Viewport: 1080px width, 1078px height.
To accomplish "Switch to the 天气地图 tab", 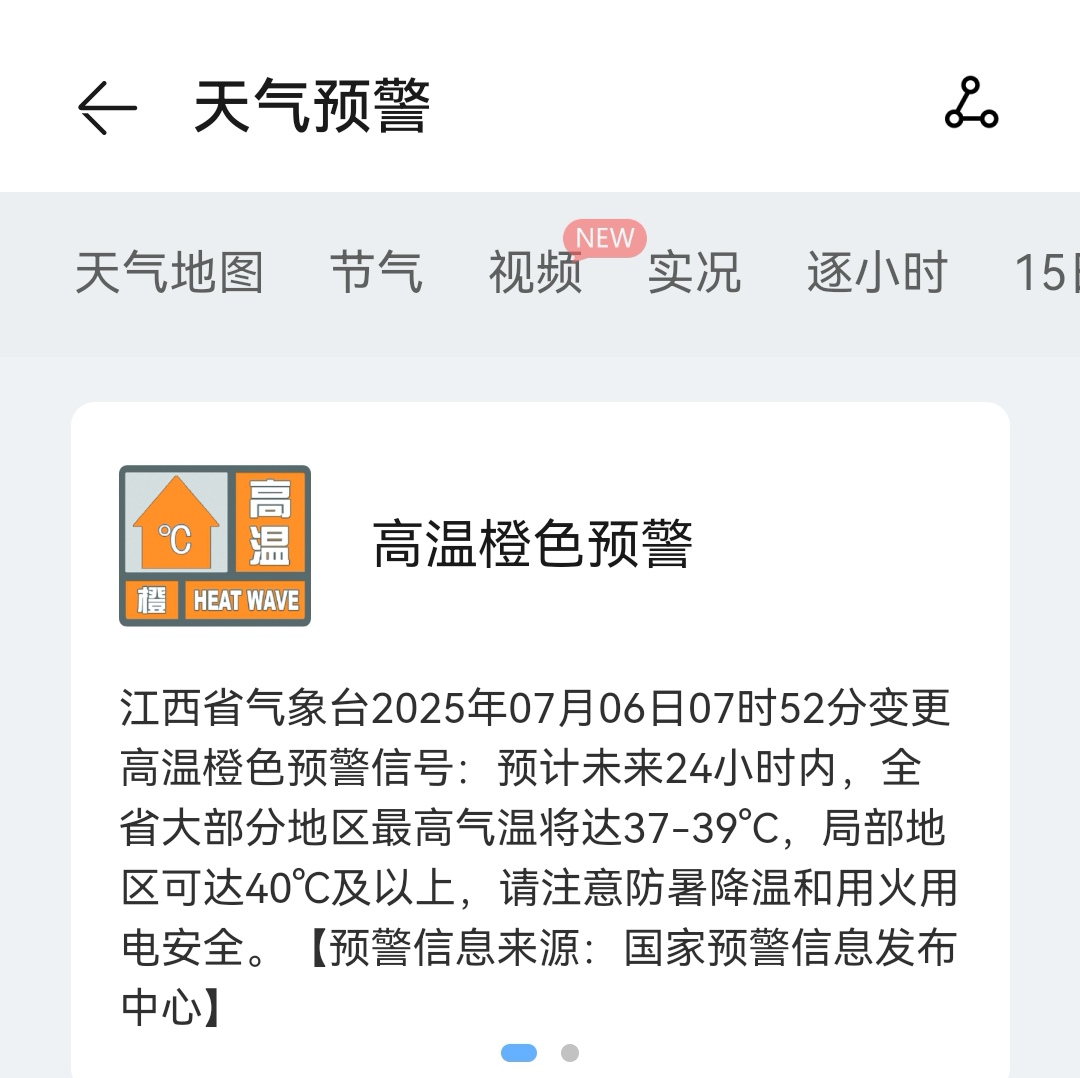I will [169, 273].
